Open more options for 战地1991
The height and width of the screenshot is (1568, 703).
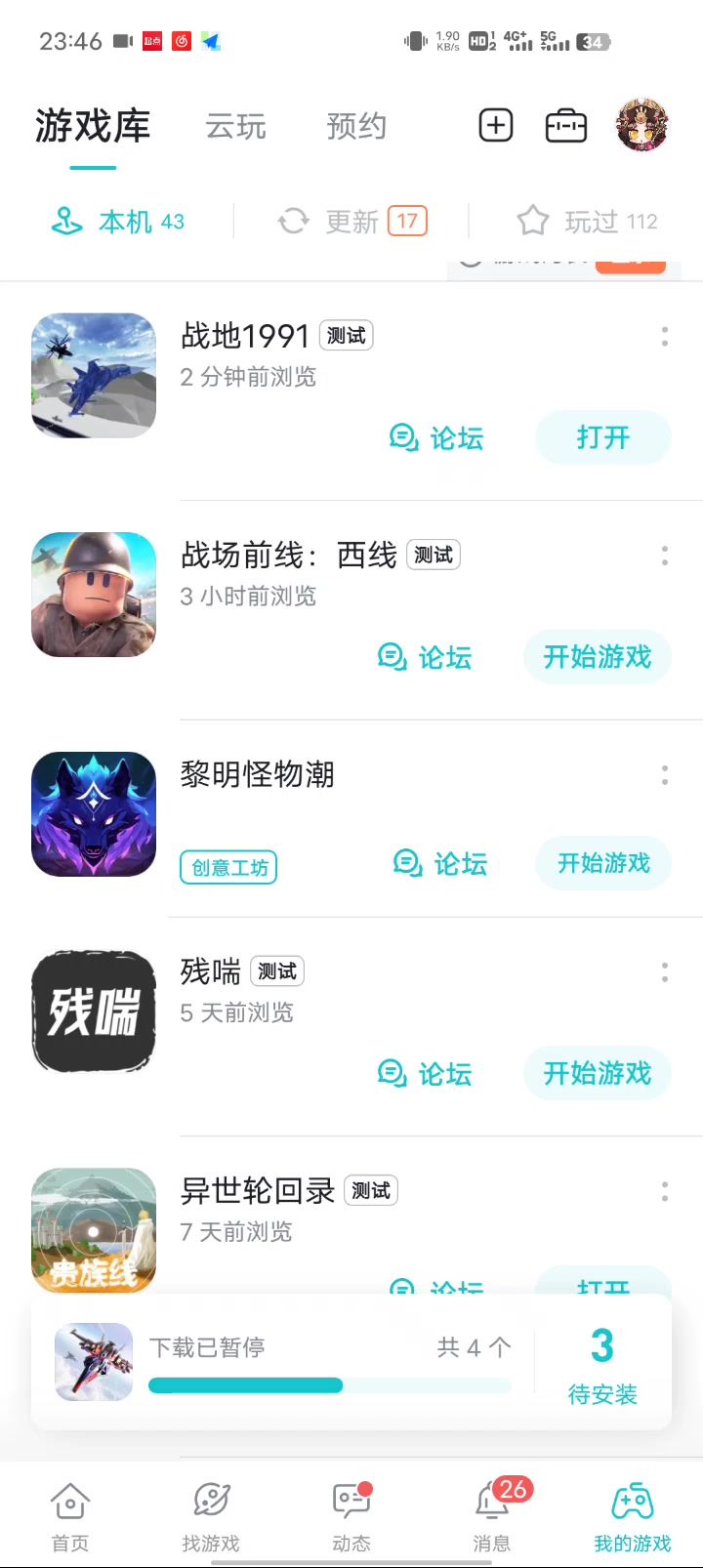click(x=665, y=337)
